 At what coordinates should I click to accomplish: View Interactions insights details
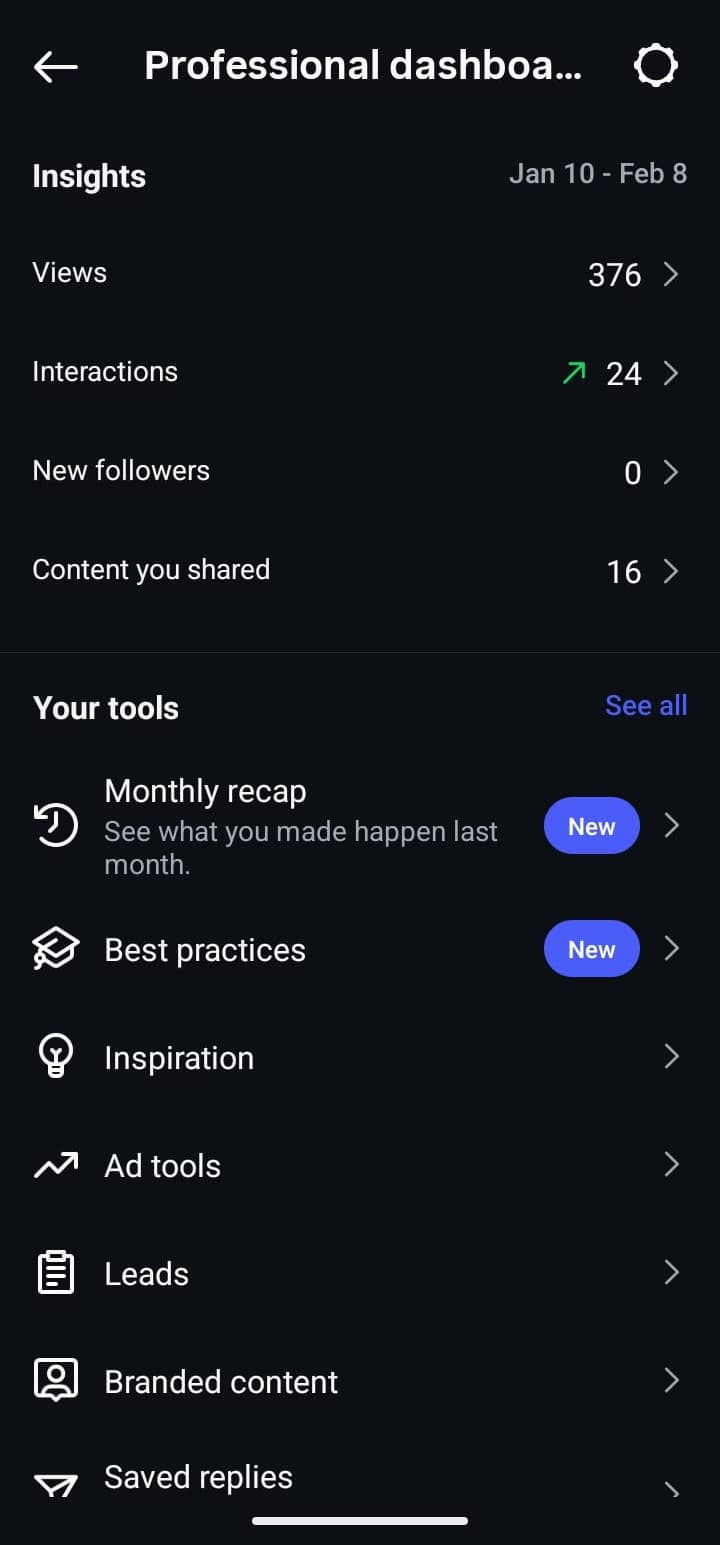pos(360,372)
